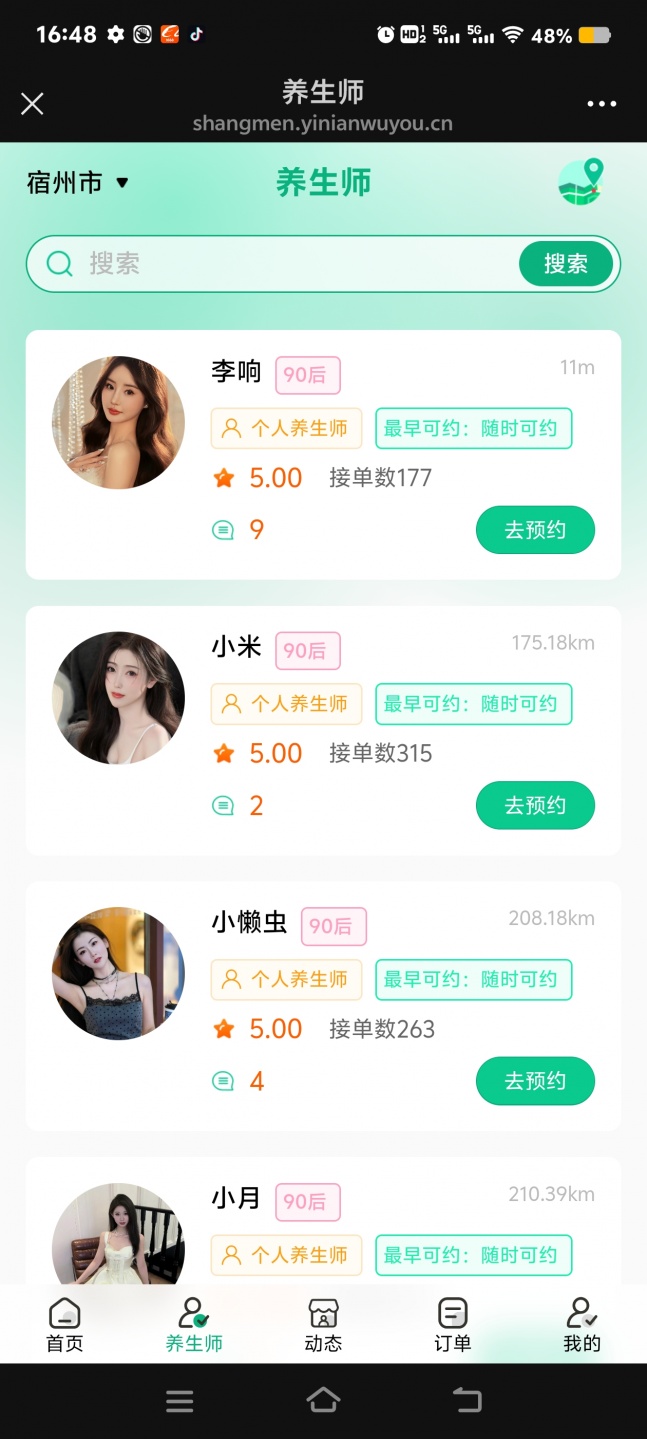Tap the system back button
The image size is (647, 1439).
[x=467, y=1401]
